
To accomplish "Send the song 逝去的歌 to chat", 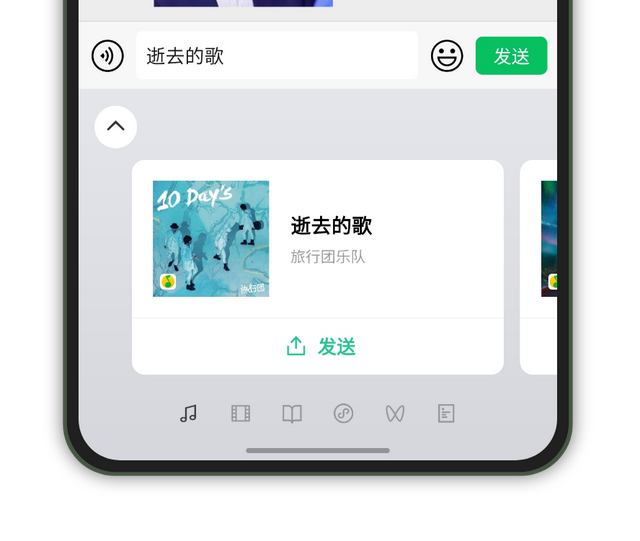I will pos(320,347).
